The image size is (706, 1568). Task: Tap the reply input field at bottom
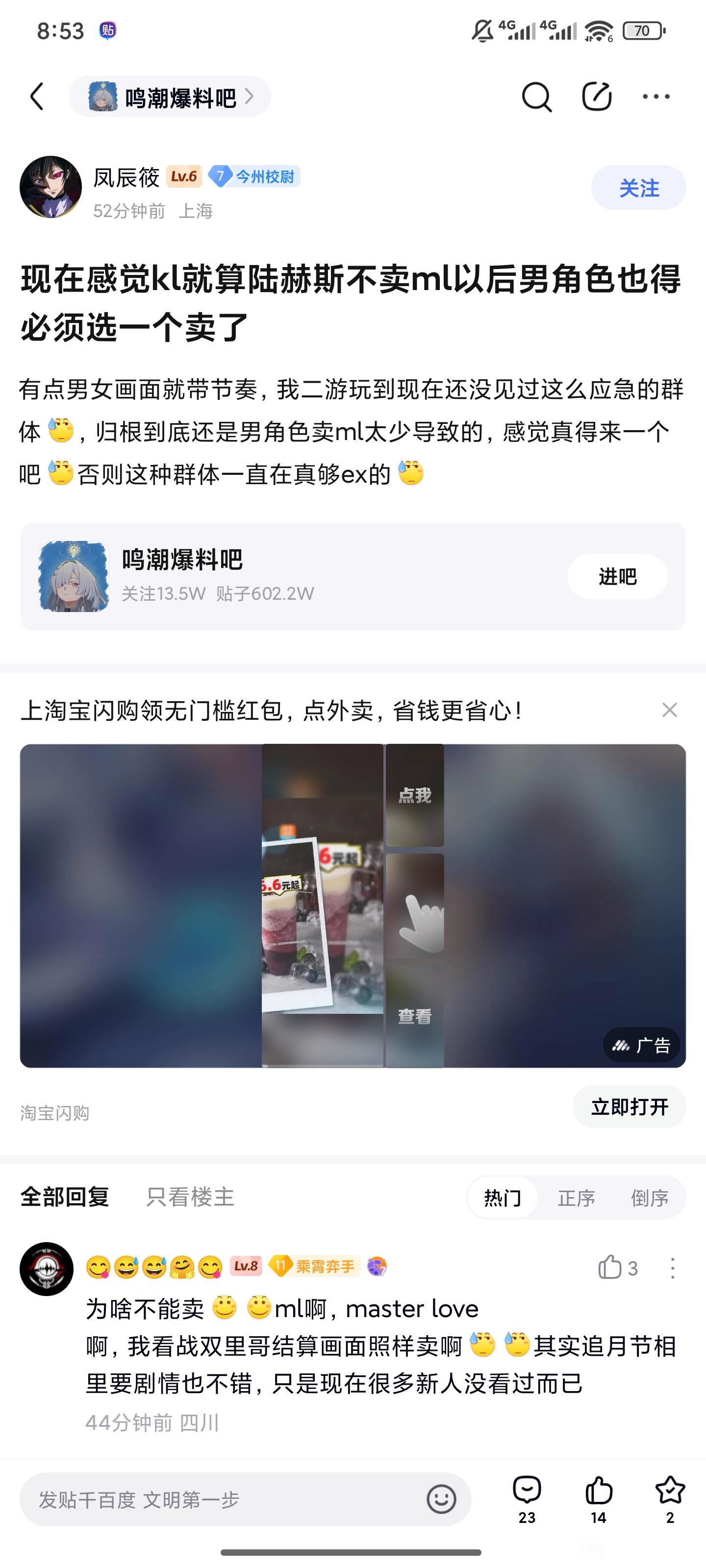[x=246, y=1499]
